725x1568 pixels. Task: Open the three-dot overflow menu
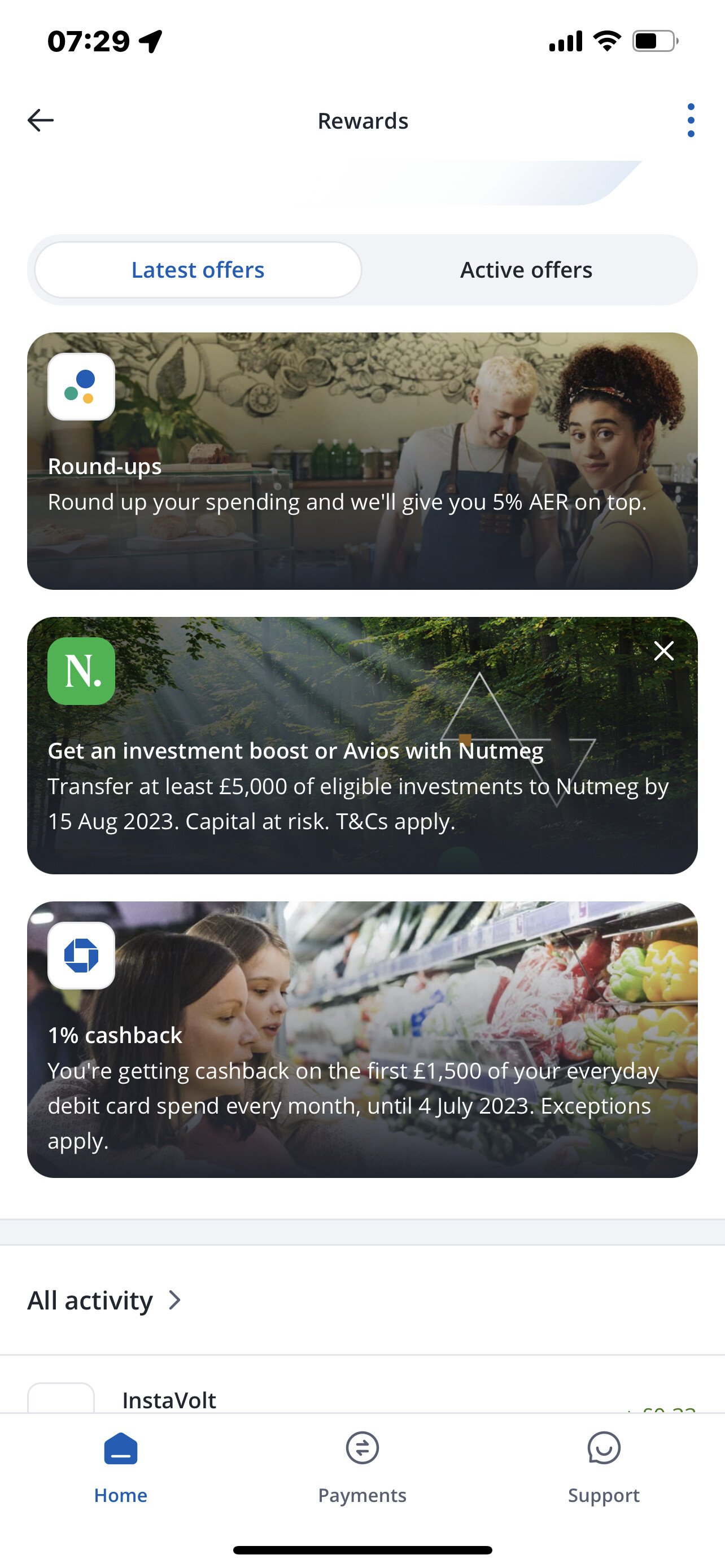tap(691, 121)
